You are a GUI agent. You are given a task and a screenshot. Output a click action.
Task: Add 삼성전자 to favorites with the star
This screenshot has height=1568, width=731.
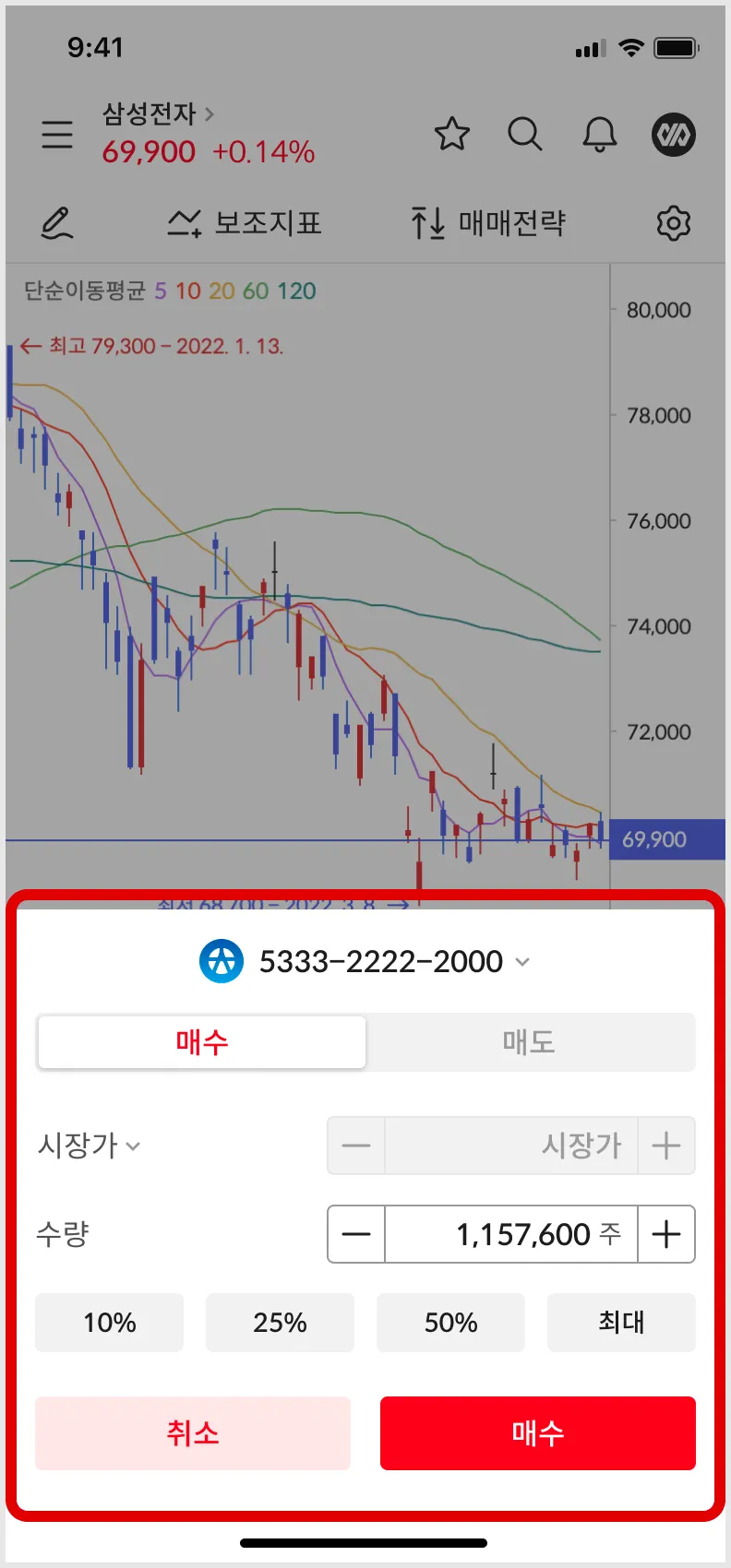coord(451,135)
